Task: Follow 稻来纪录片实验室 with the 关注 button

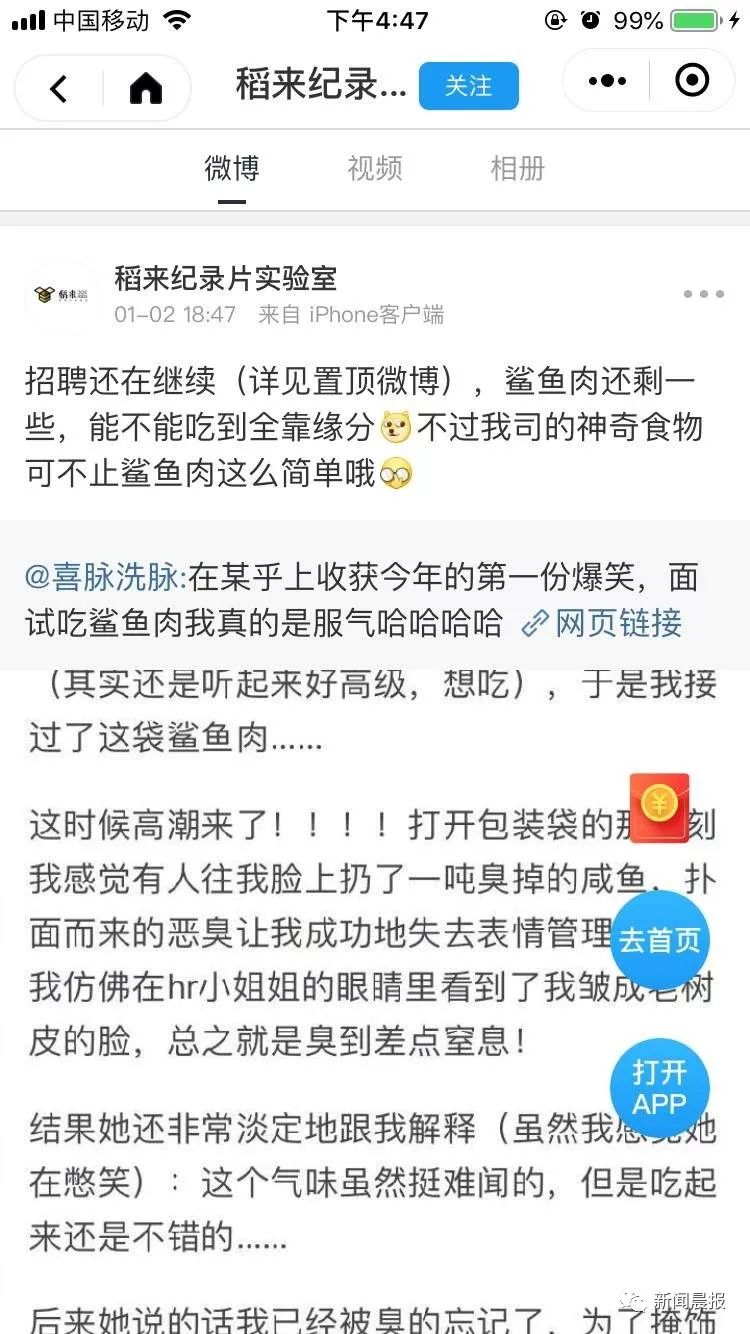Action: pos(468,86)
